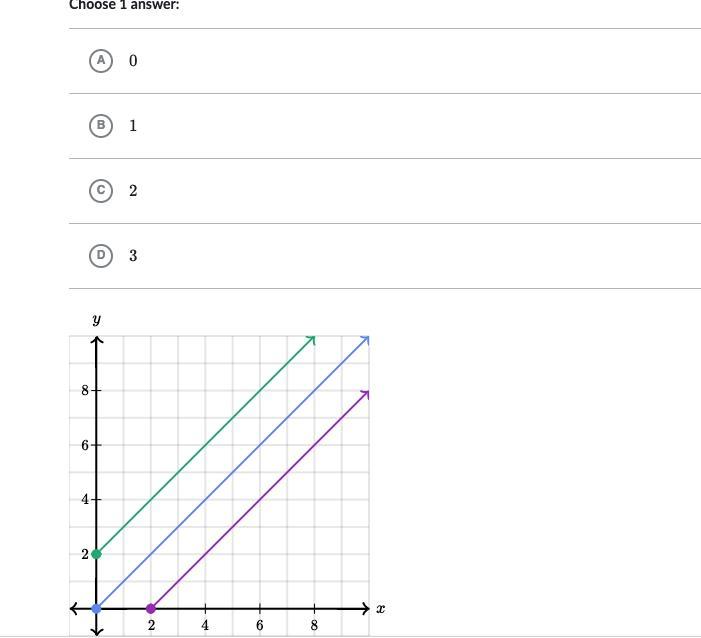Select answer choice A with value 0
The width and height of the screenshot is (701, 638).
tap(100, 61)
